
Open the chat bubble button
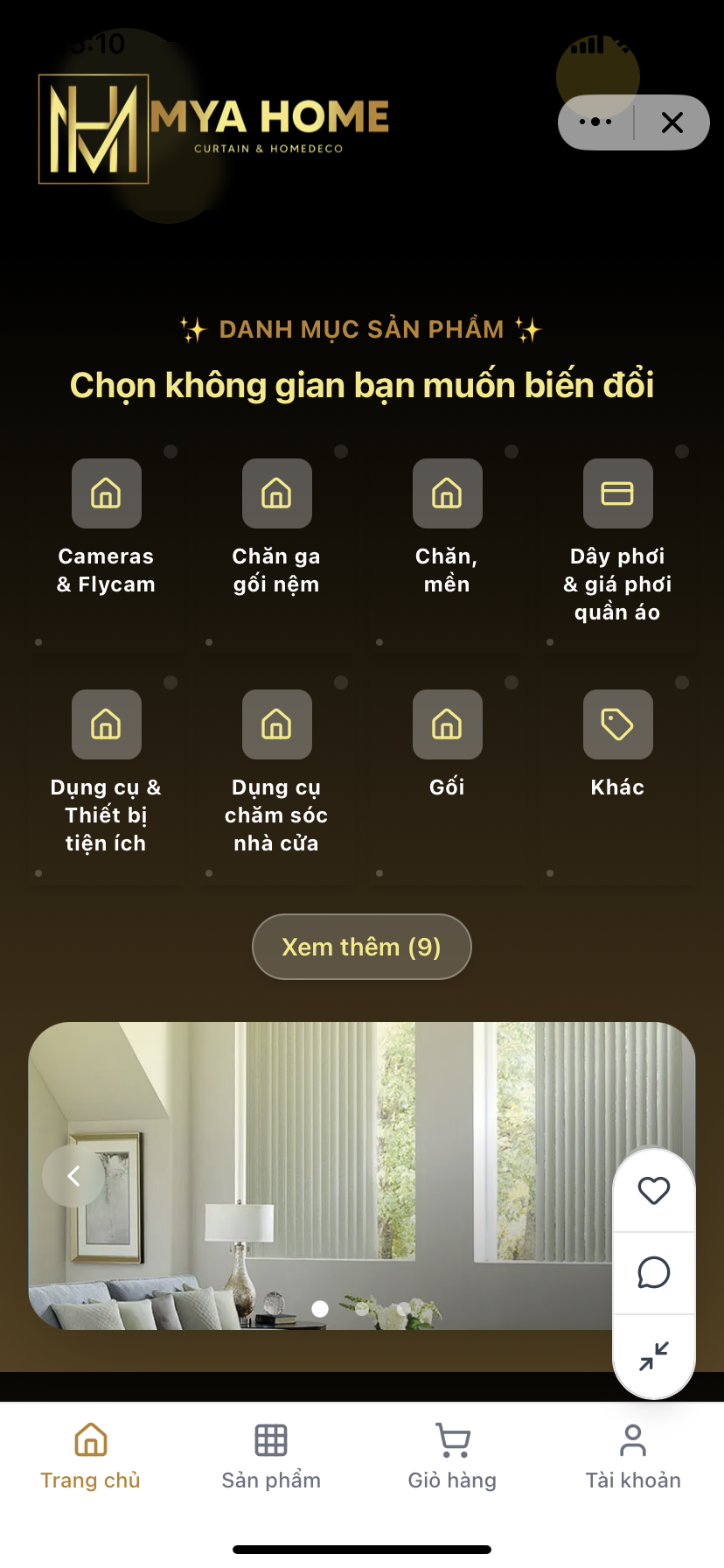point(654,1272)
